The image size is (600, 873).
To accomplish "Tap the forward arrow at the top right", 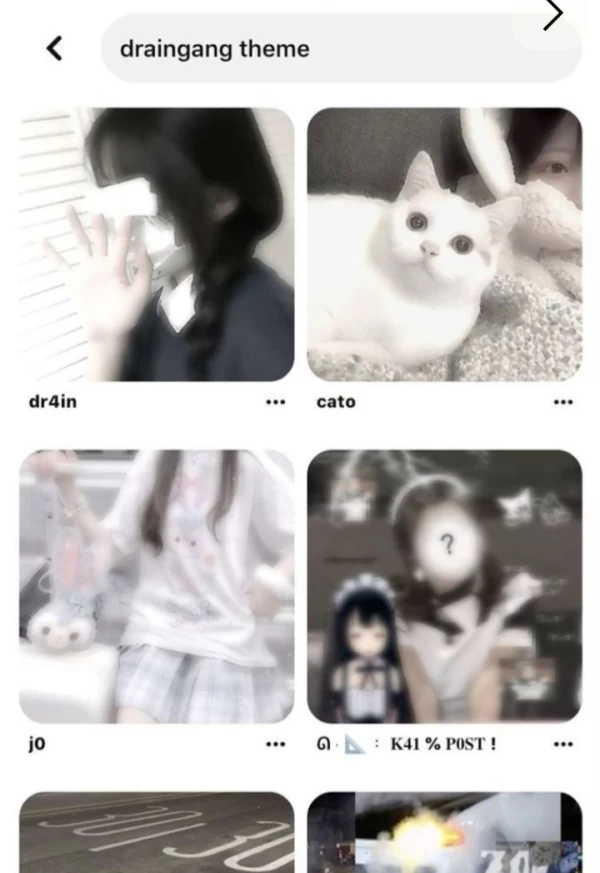I will click(553, 16).
